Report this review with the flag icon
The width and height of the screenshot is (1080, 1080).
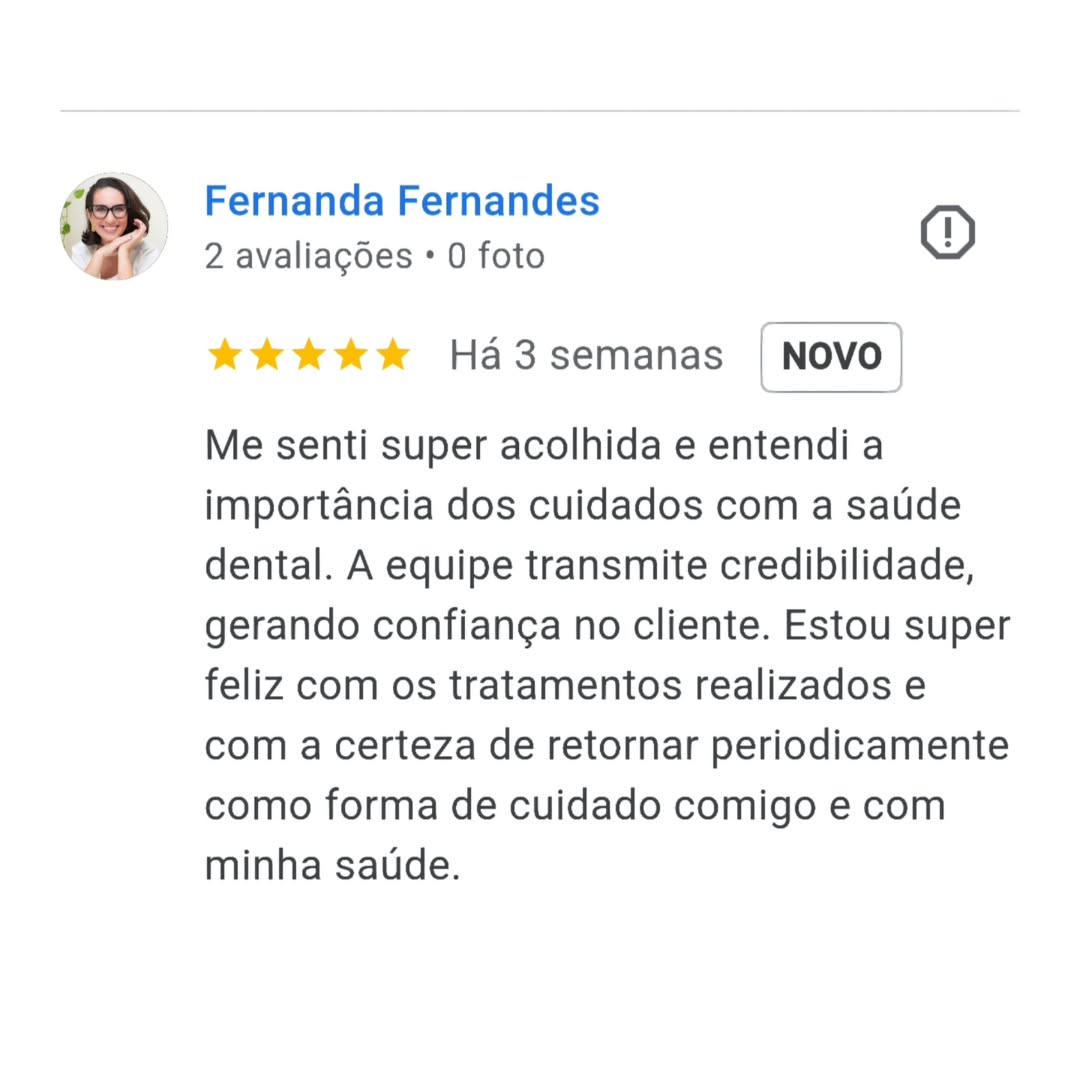coord(946,233)
